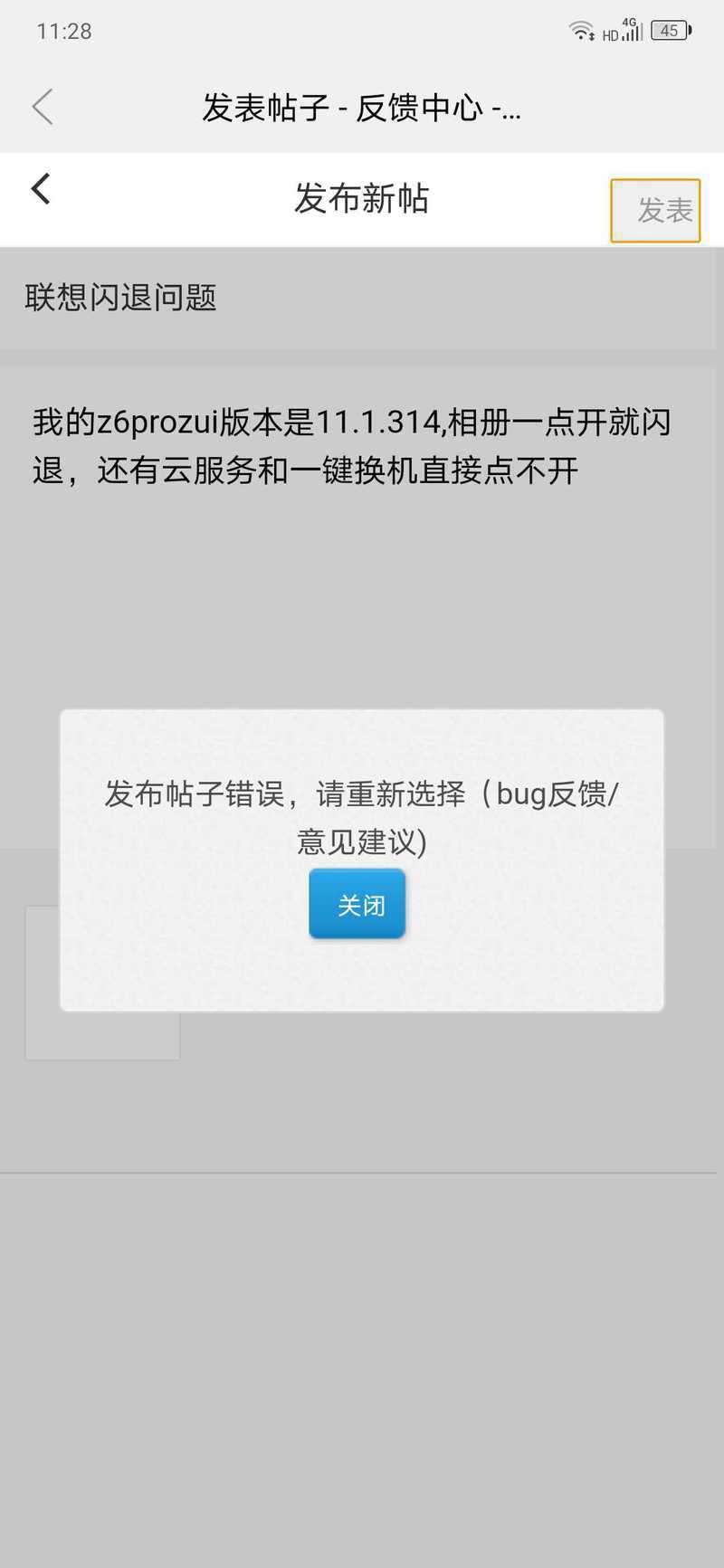The height and width of the screenshot is (1568, 724).
Task: Edit the post title 联想闪退问题
Action: (x=358, y=298)
